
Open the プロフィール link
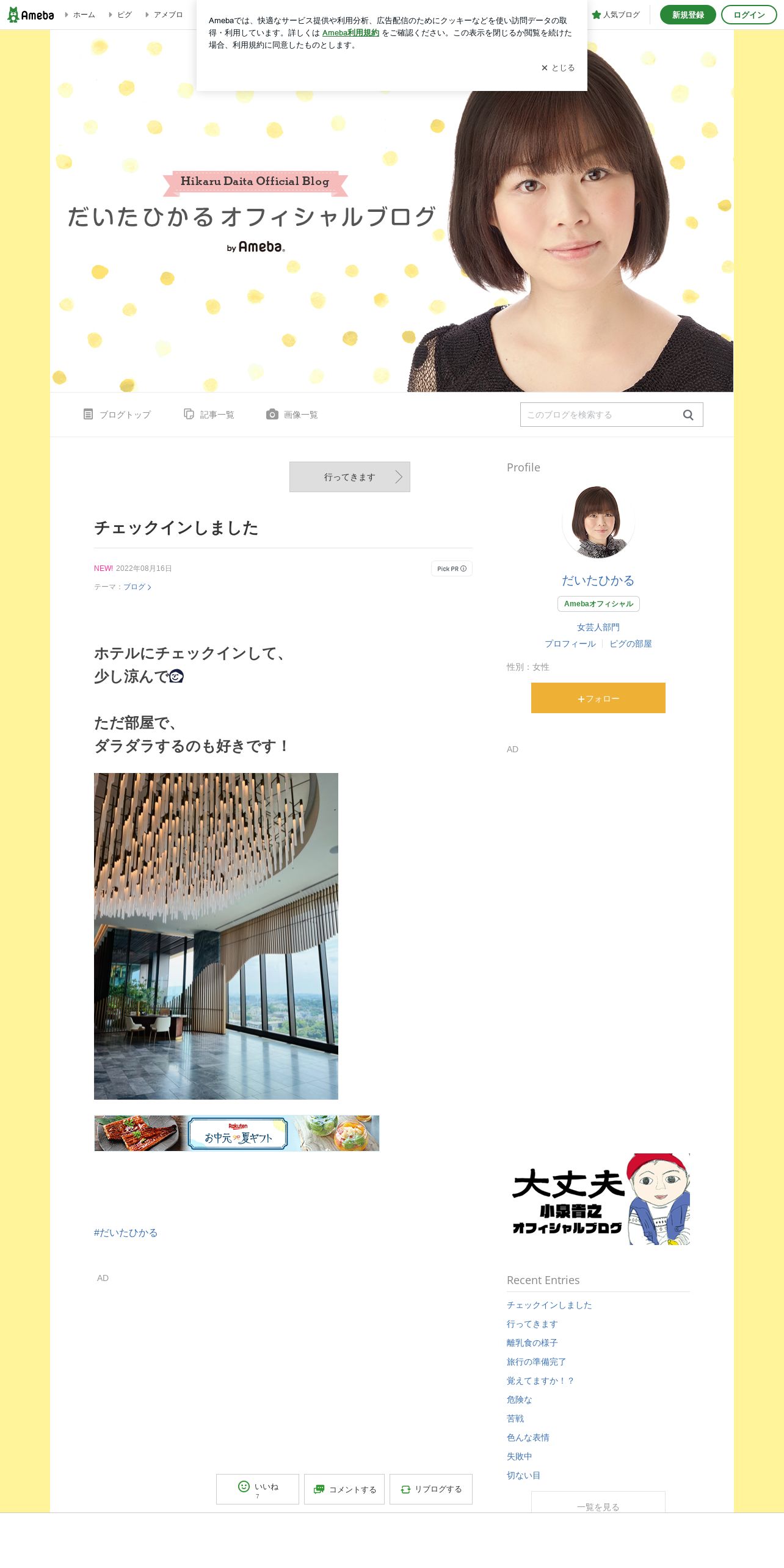(570, 644)
